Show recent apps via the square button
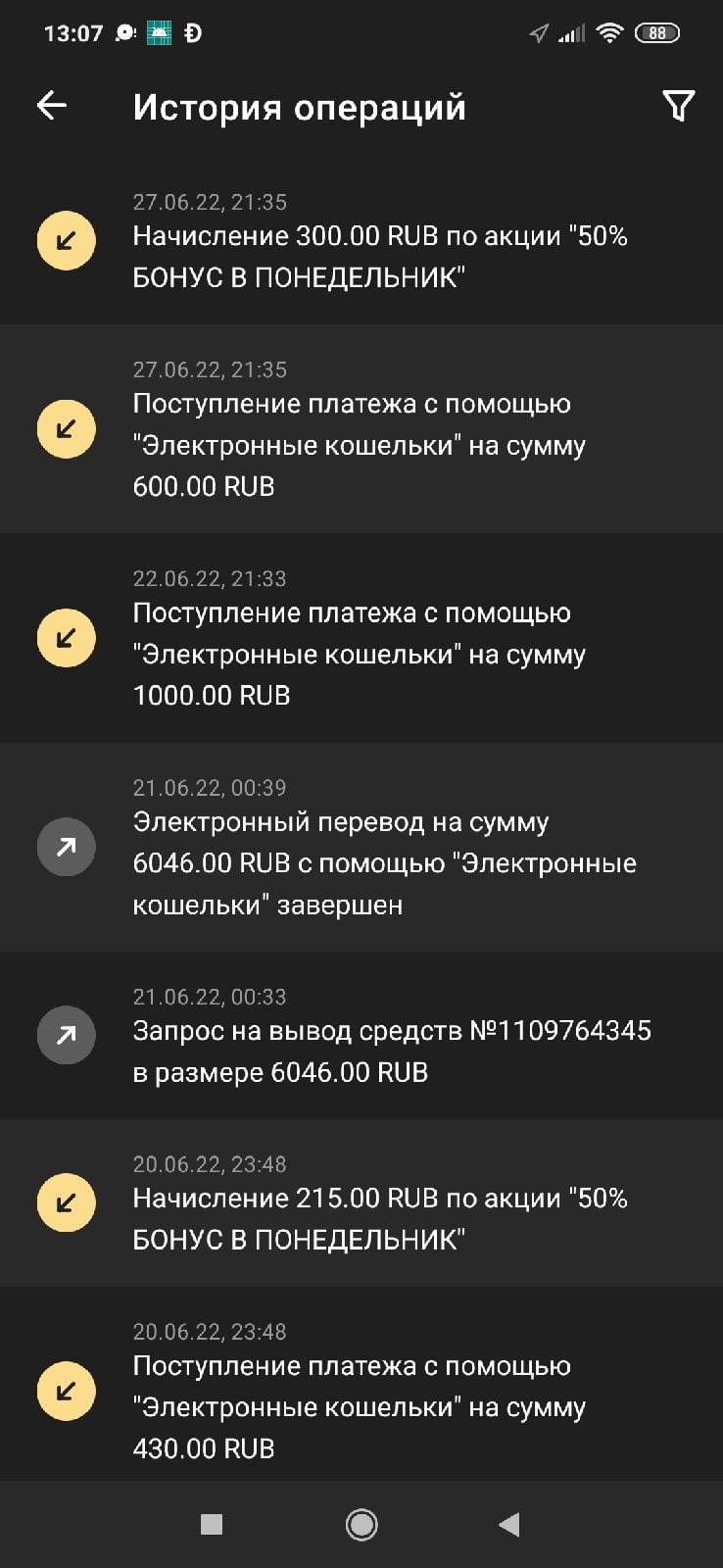This screenshot has height=1568, width=723. pos(212,1524)
